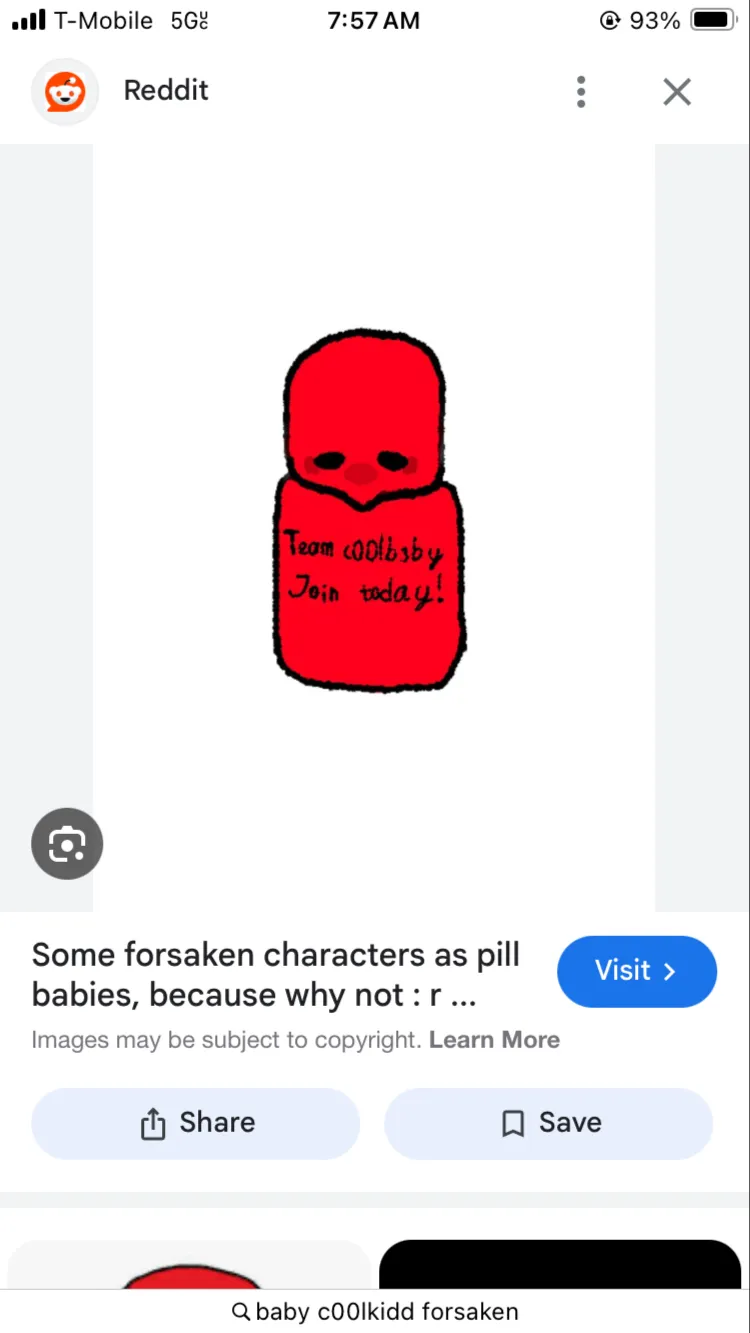
Task: Close the image viewer
Action: 677,92
